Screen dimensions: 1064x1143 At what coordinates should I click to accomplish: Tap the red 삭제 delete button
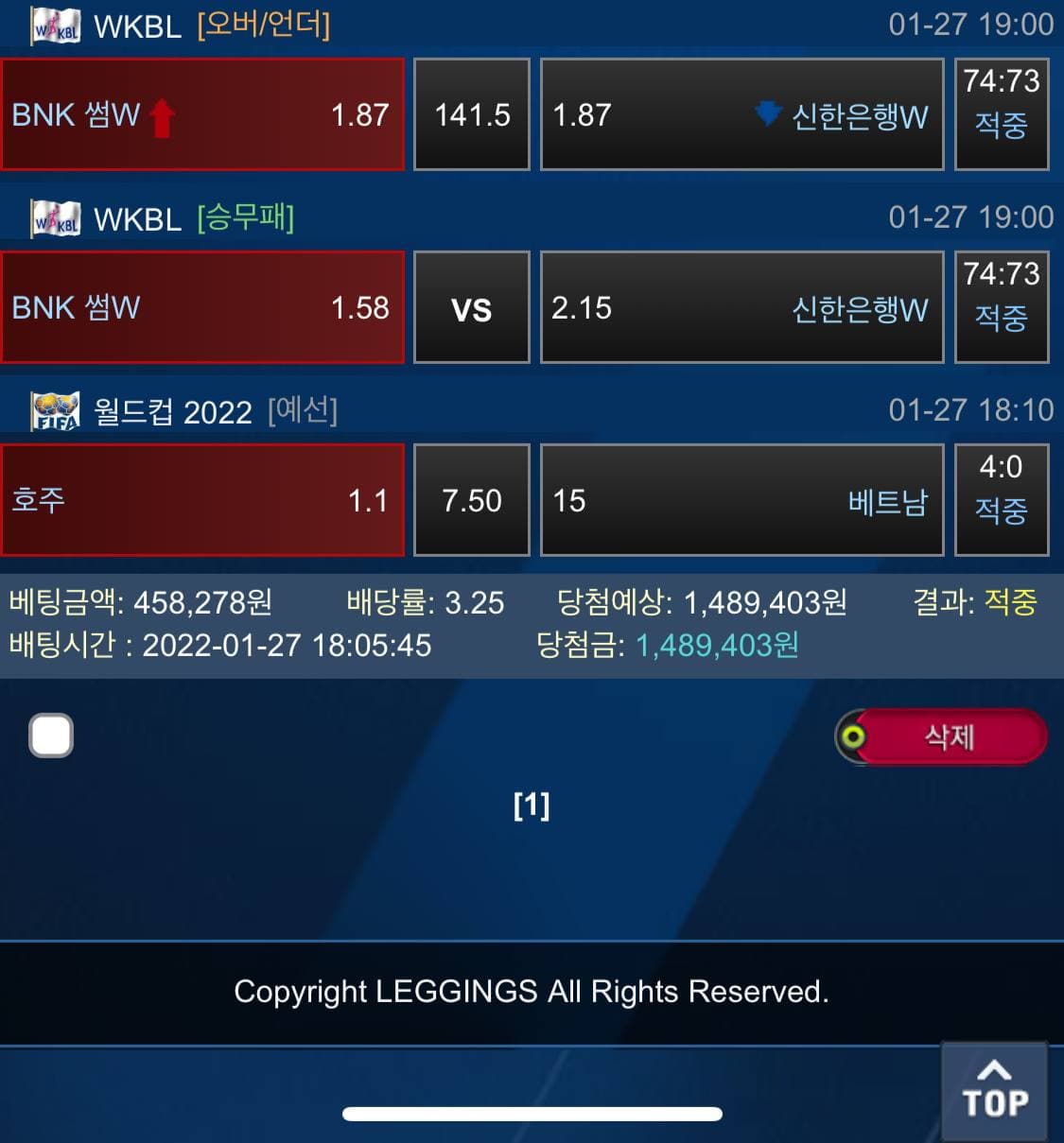pyautogui.click(x=948, y=736)
